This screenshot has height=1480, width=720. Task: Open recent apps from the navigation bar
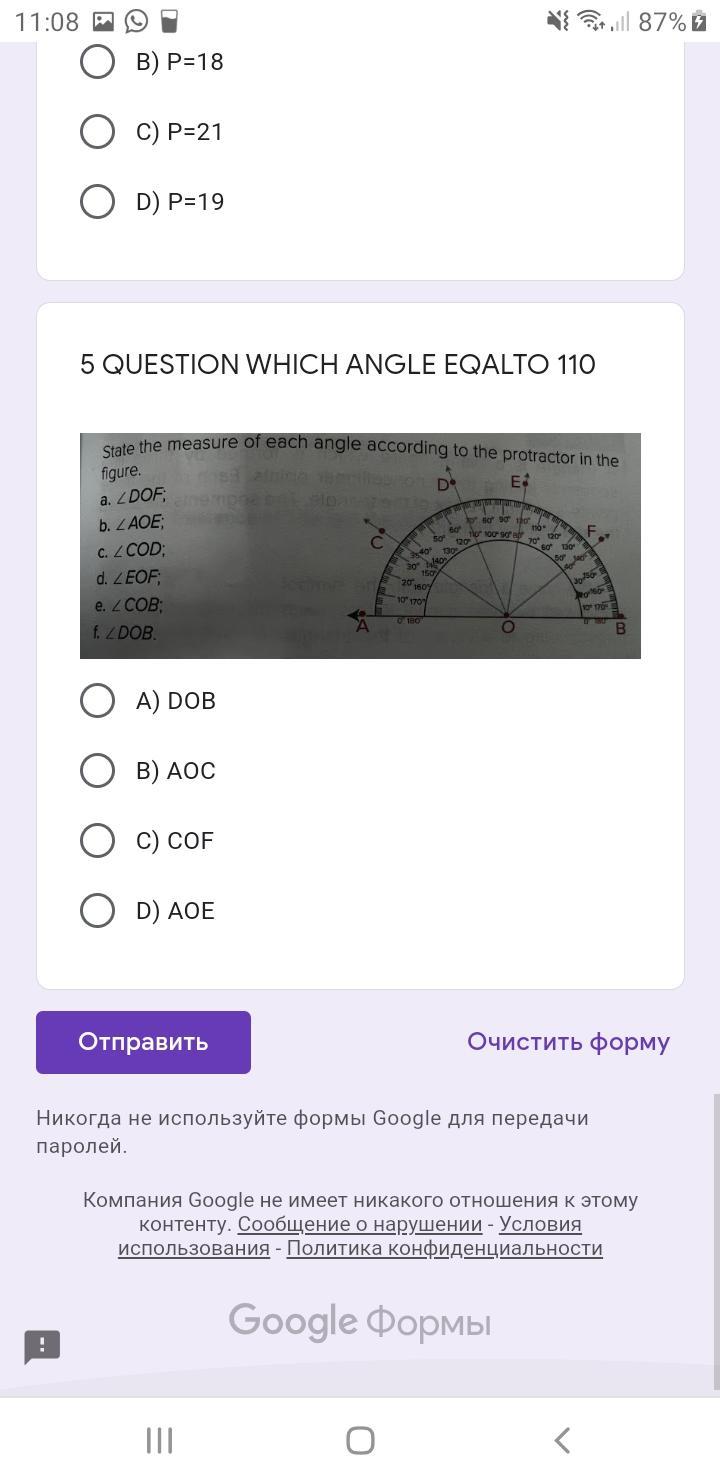[x=159, y=1440]
